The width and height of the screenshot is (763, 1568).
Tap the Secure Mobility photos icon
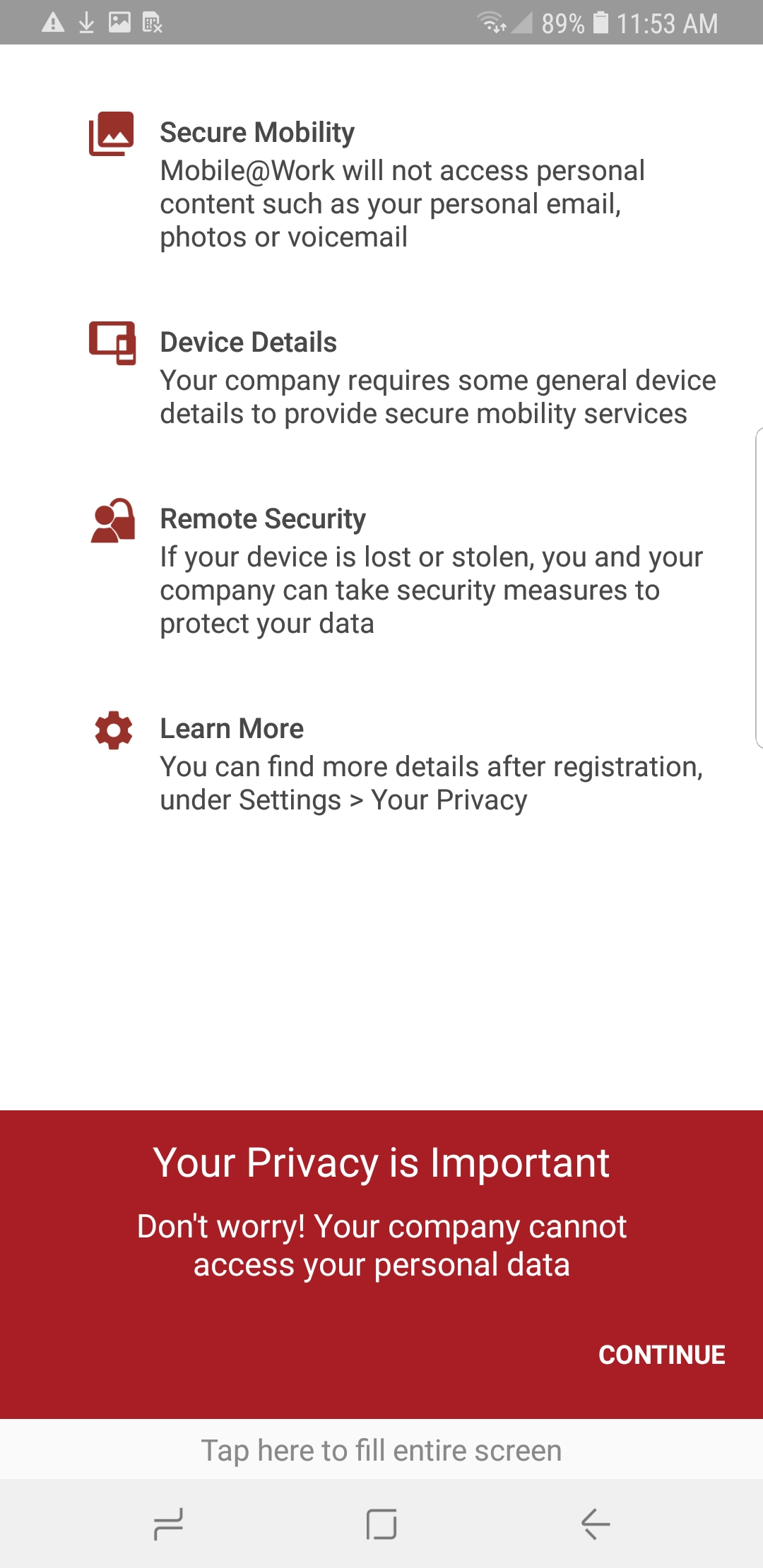pyautogui.click(x=111, y=134)
